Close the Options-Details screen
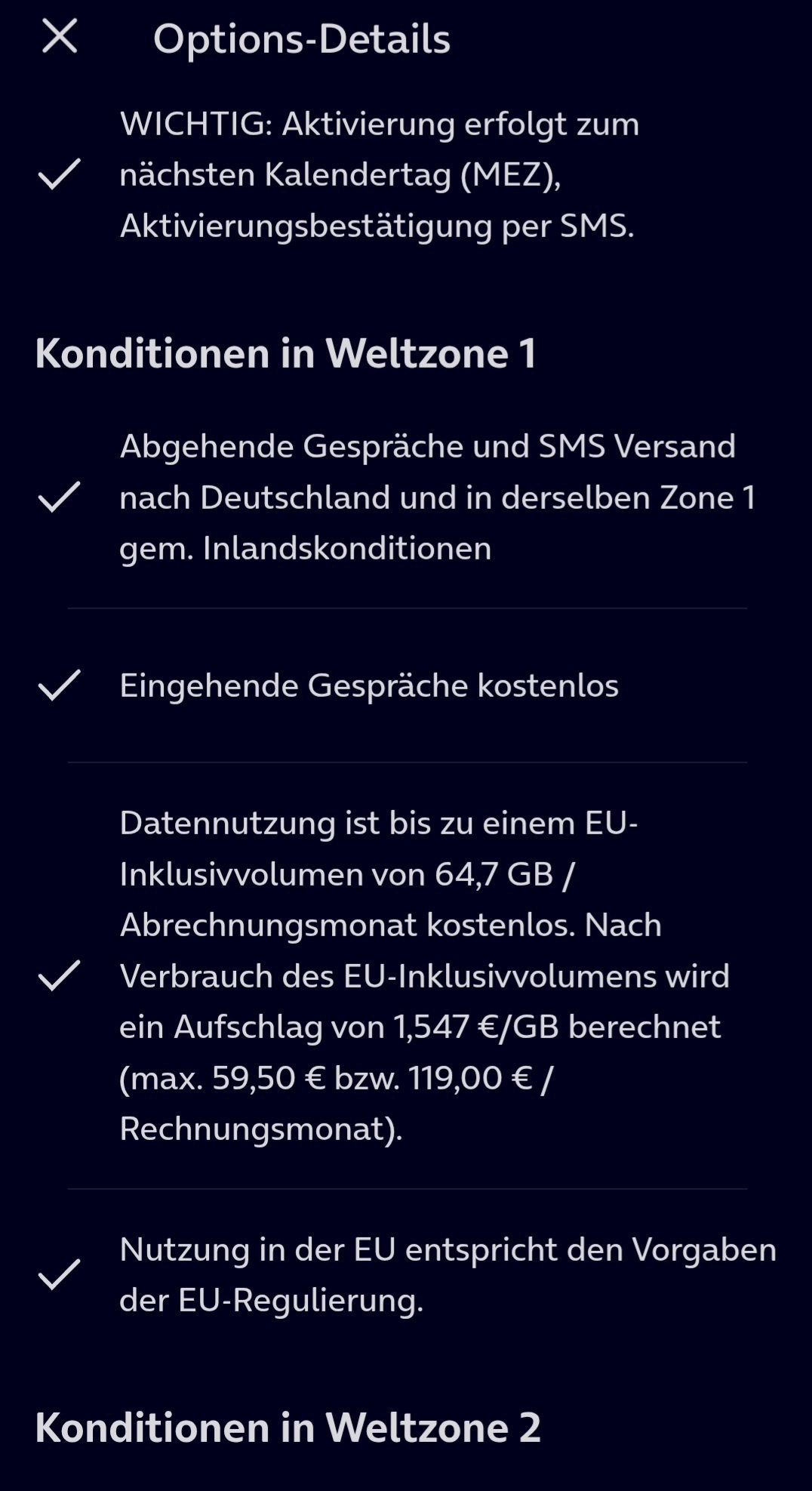This screenshot has width=812, height=1491. point(60,36)
